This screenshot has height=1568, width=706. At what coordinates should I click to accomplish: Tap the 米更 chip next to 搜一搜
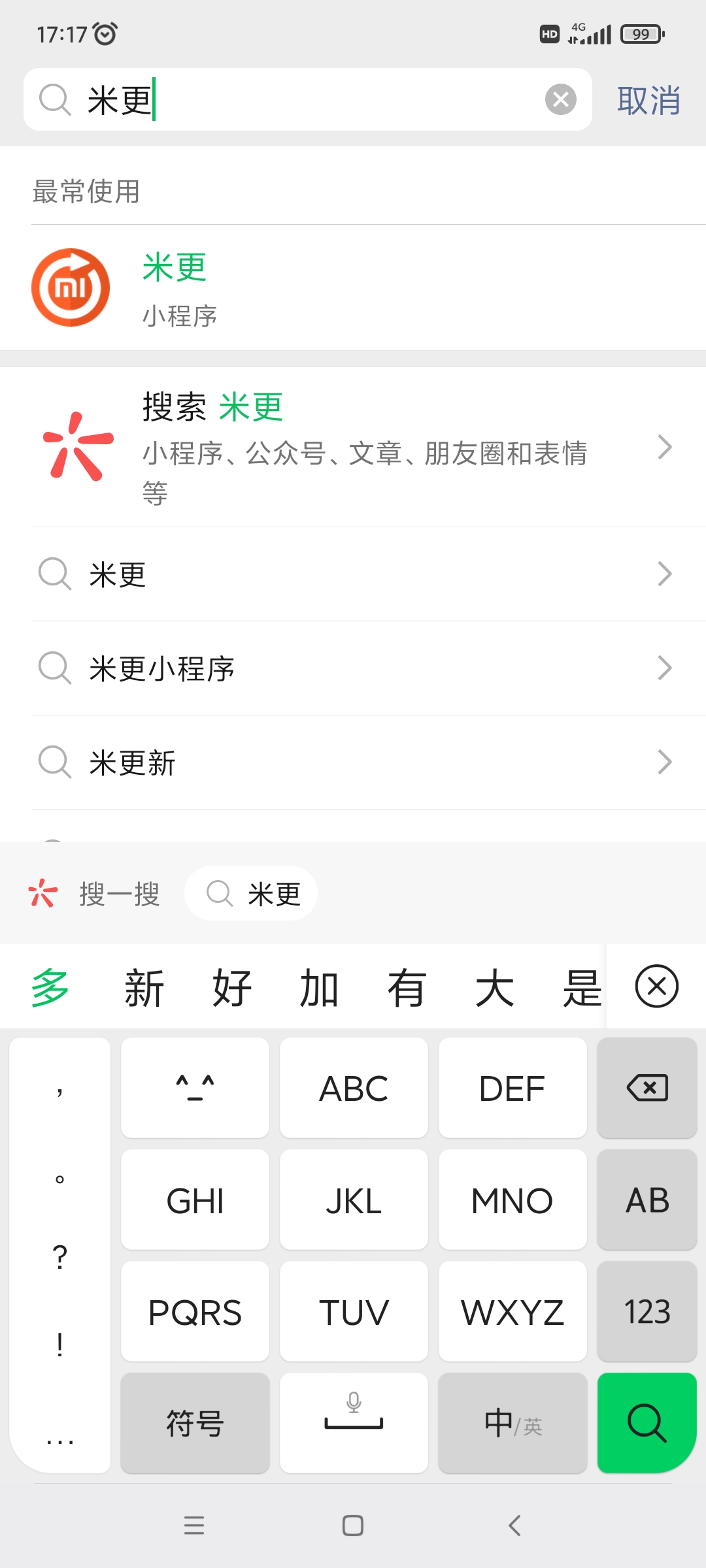(251, 893)
